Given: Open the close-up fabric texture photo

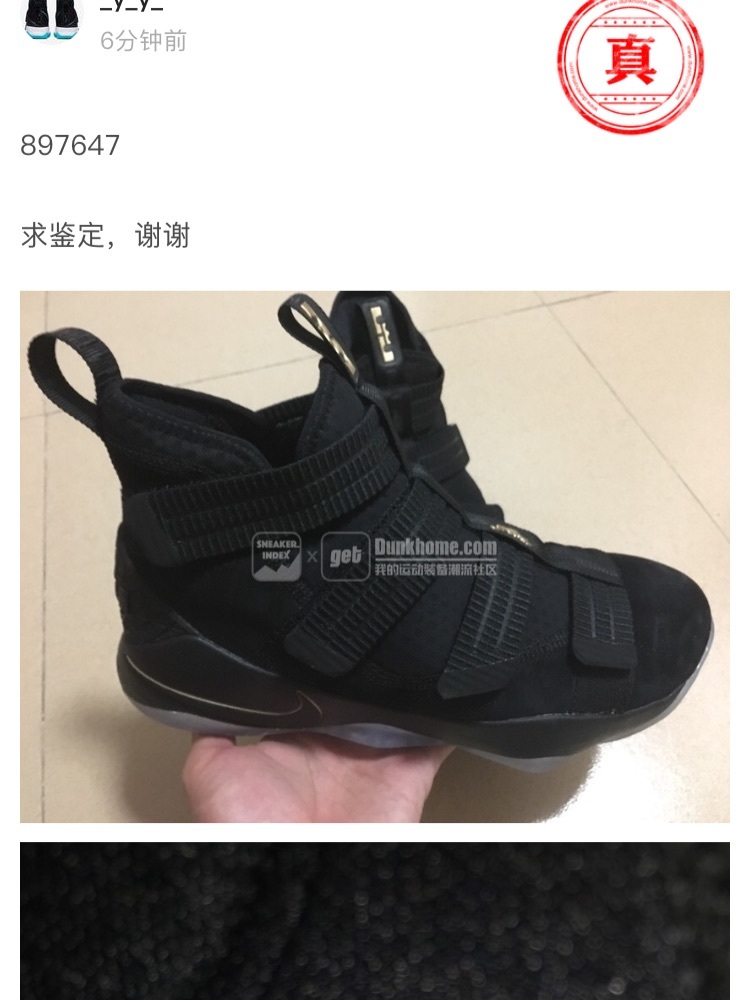Looking at the screenshot, I should click(375, 920).
